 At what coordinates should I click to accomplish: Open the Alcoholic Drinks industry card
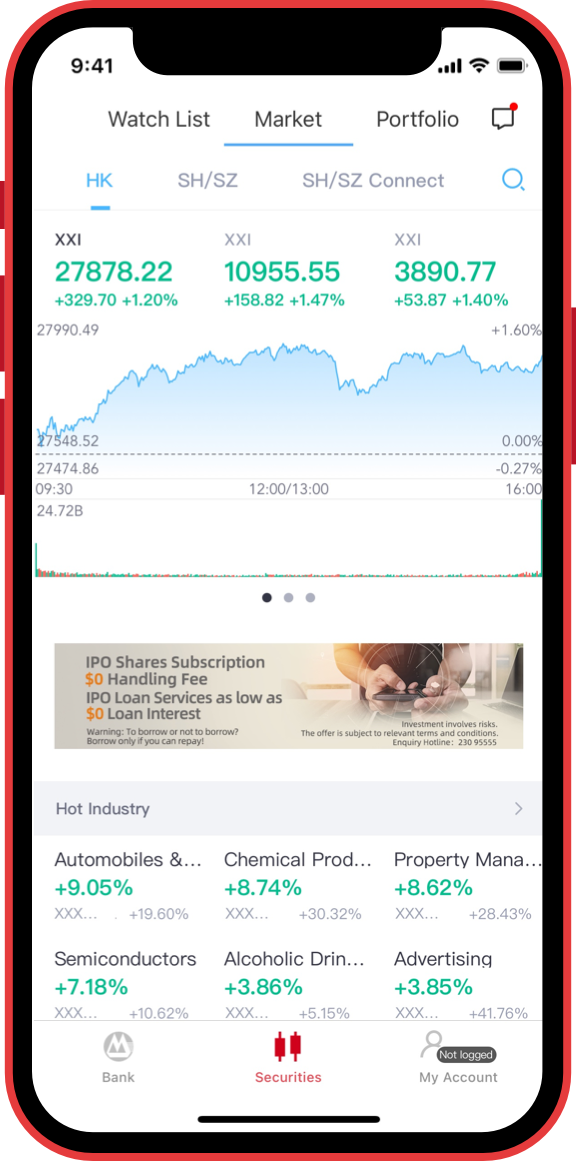pyautogui.click(x=298, y=985)
